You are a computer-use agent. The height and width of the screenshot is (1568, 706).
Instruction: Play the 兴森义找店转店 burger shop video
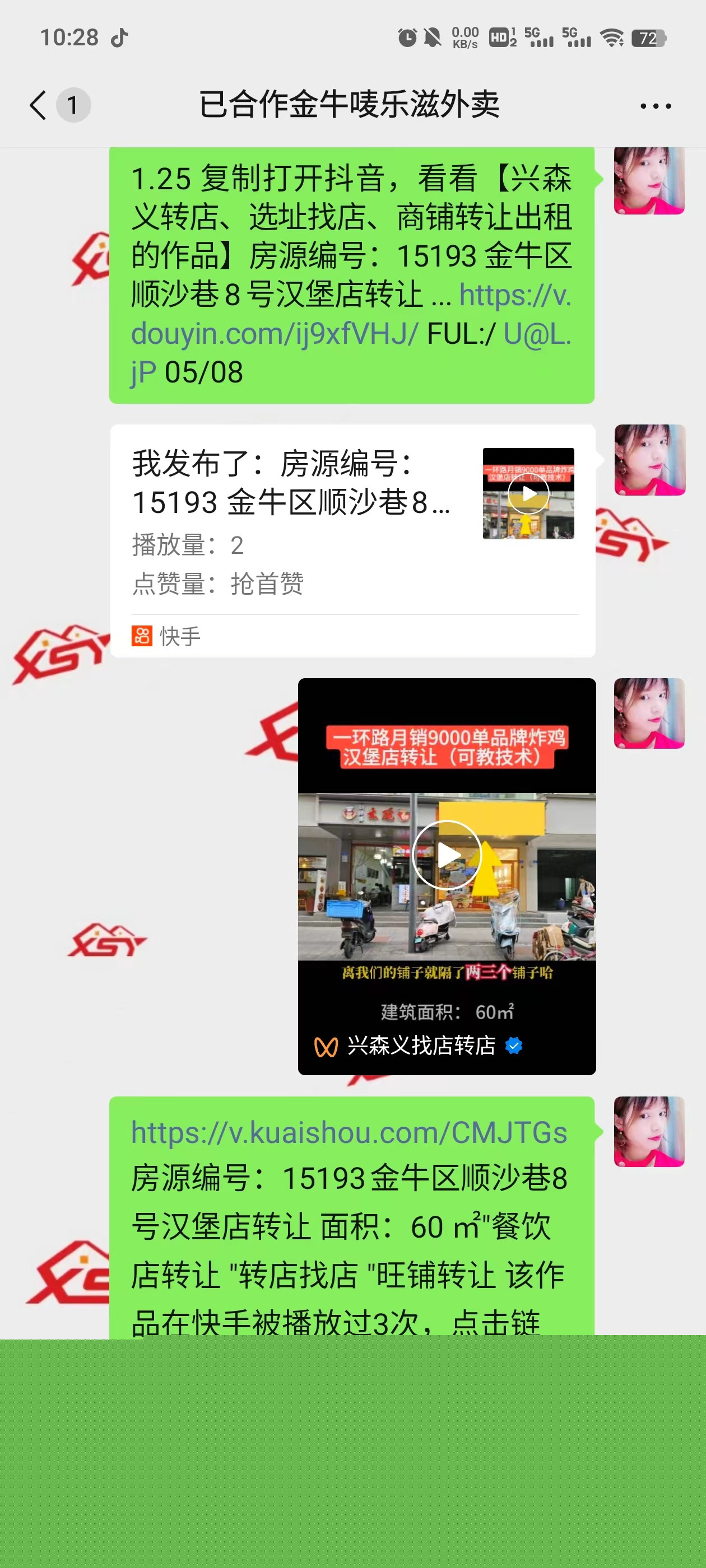(x=447, y=855)
